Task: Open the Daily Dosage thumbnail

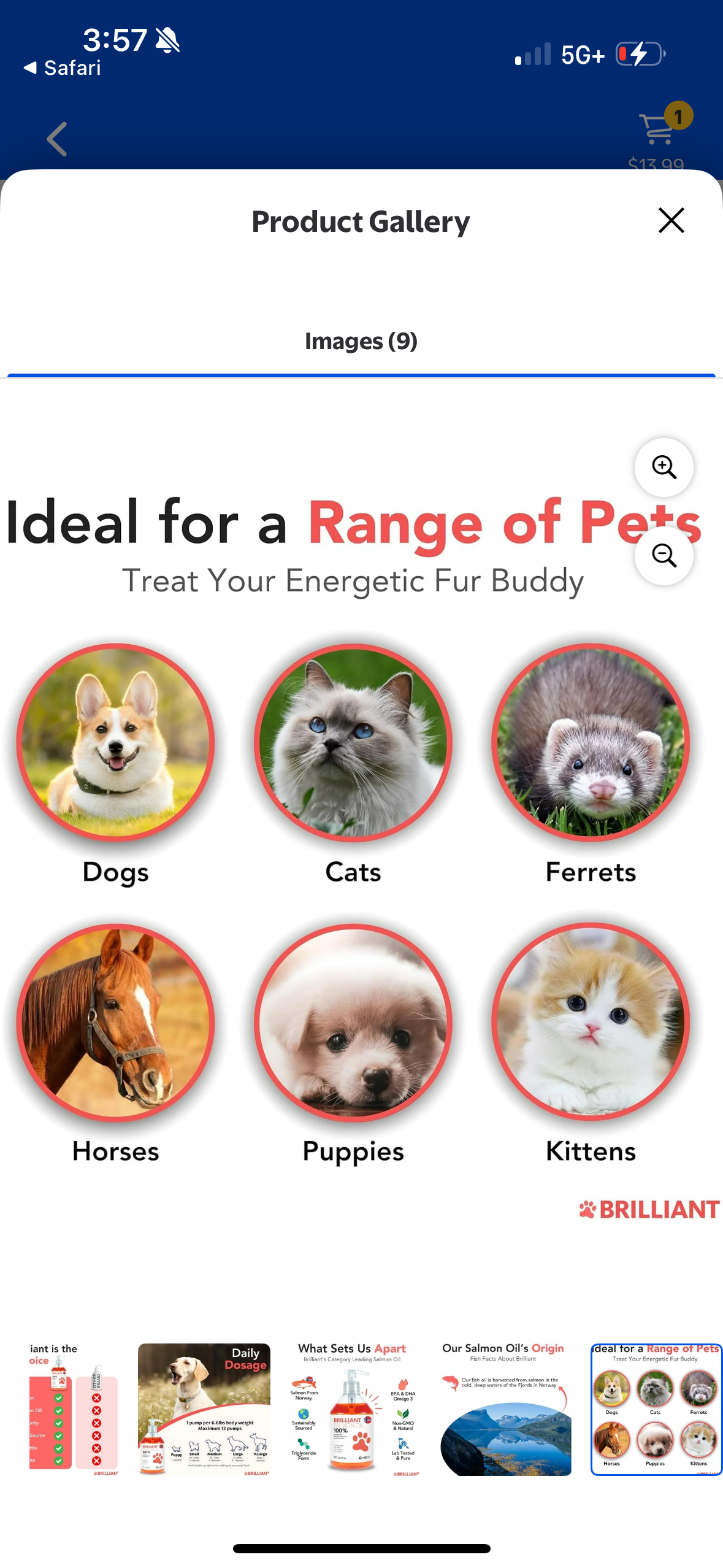Action: pos(204,1409)
